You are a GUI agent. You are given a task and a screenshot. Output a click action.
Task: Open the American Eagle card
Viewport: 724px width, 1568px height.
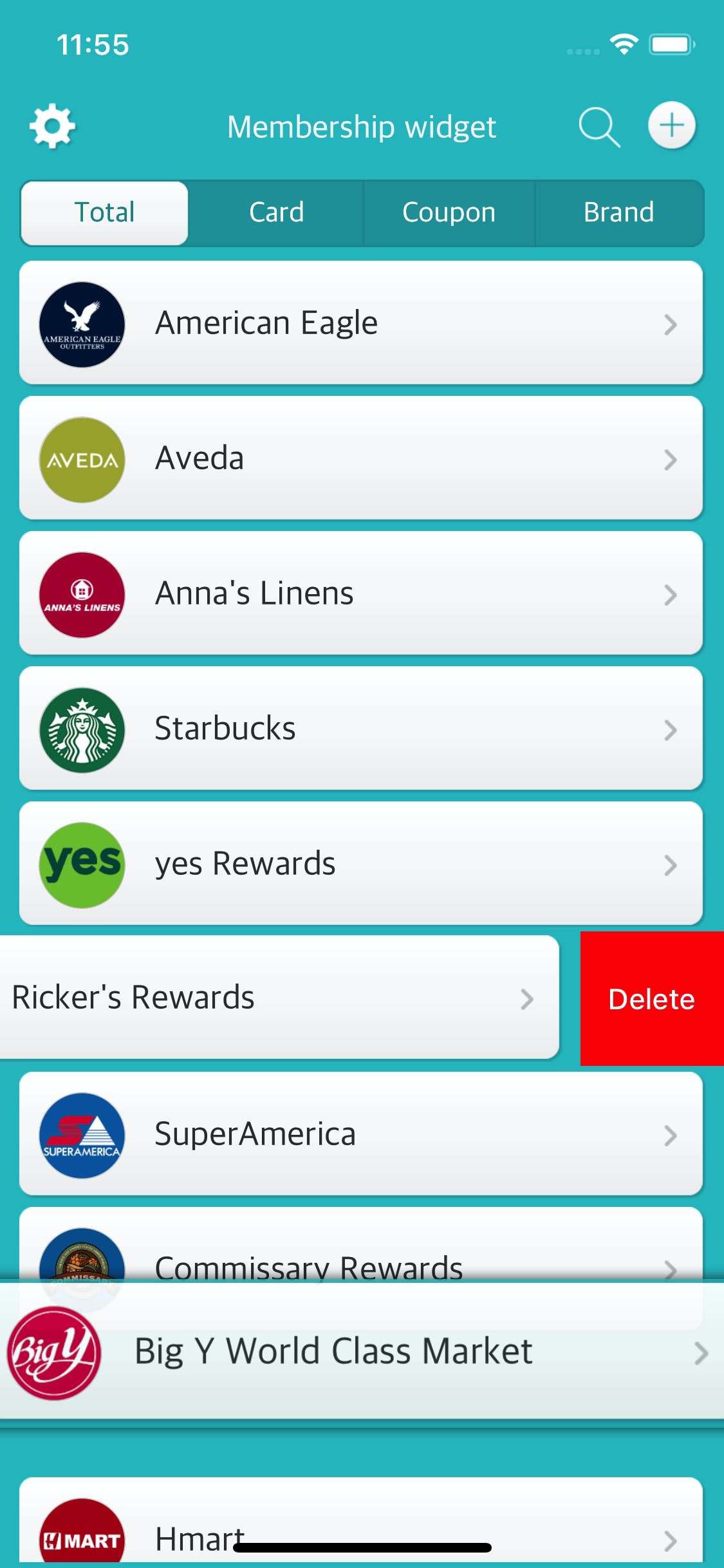click(x=360, y=323)
